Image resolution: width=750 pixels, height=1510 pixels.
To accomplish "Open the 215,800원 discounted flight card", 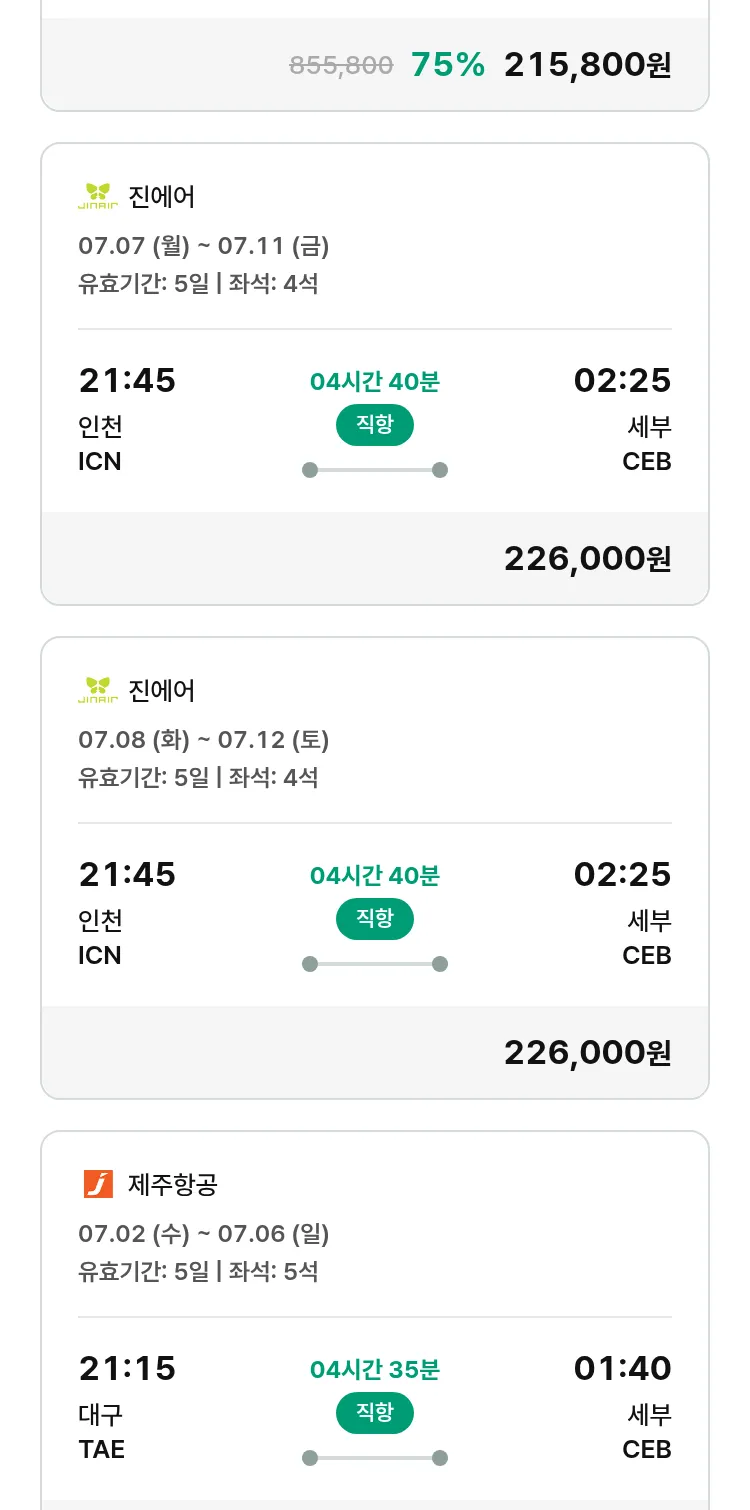I will point(375,56).
